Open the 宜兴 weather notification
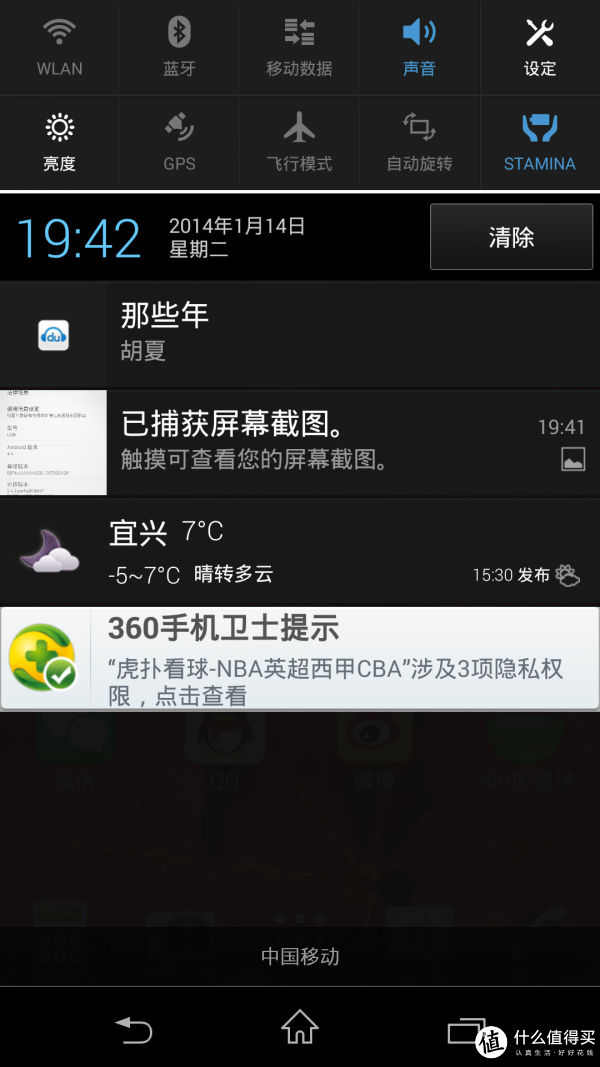 300,551
